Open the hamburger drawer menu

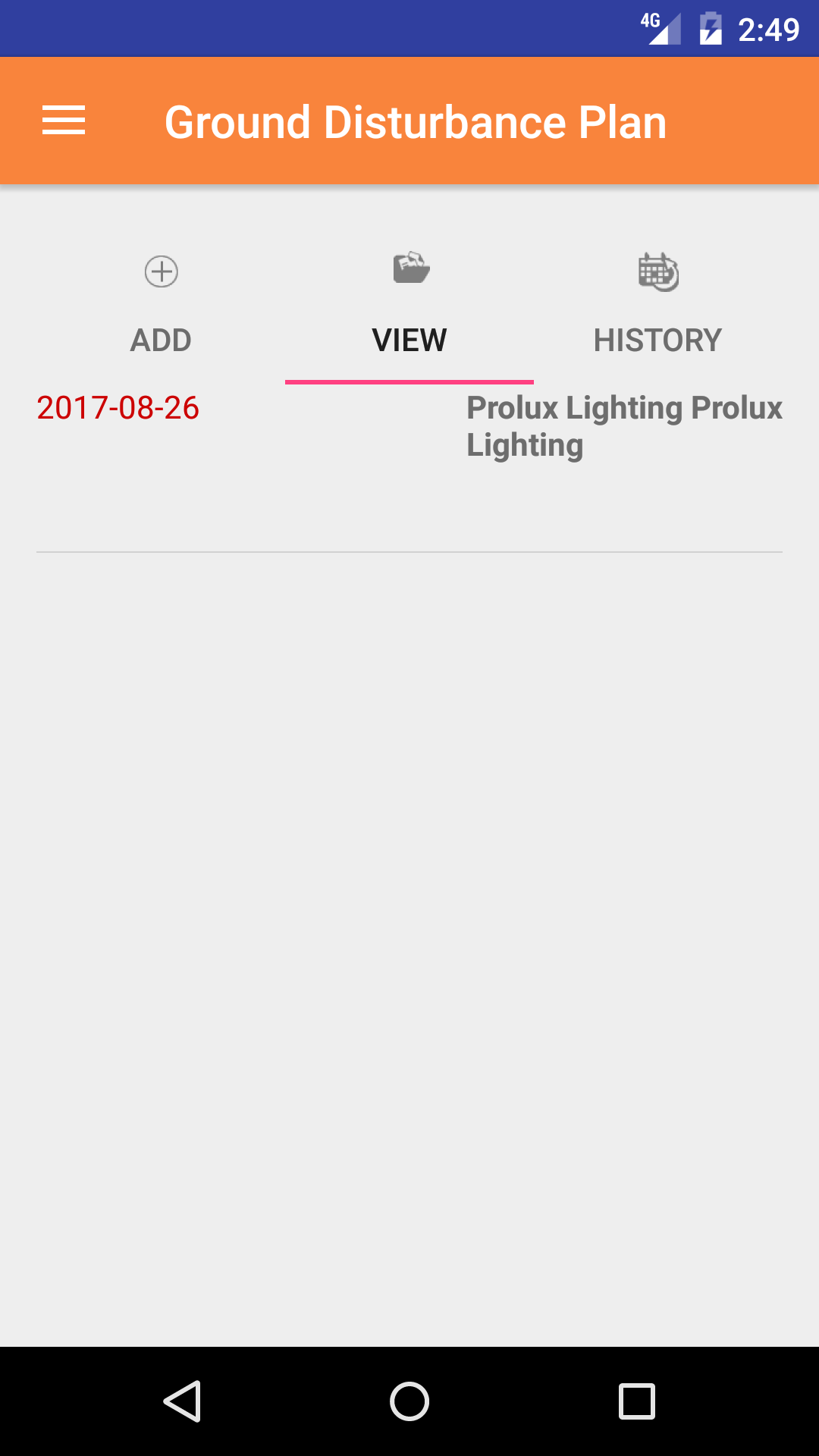[64, 121]
